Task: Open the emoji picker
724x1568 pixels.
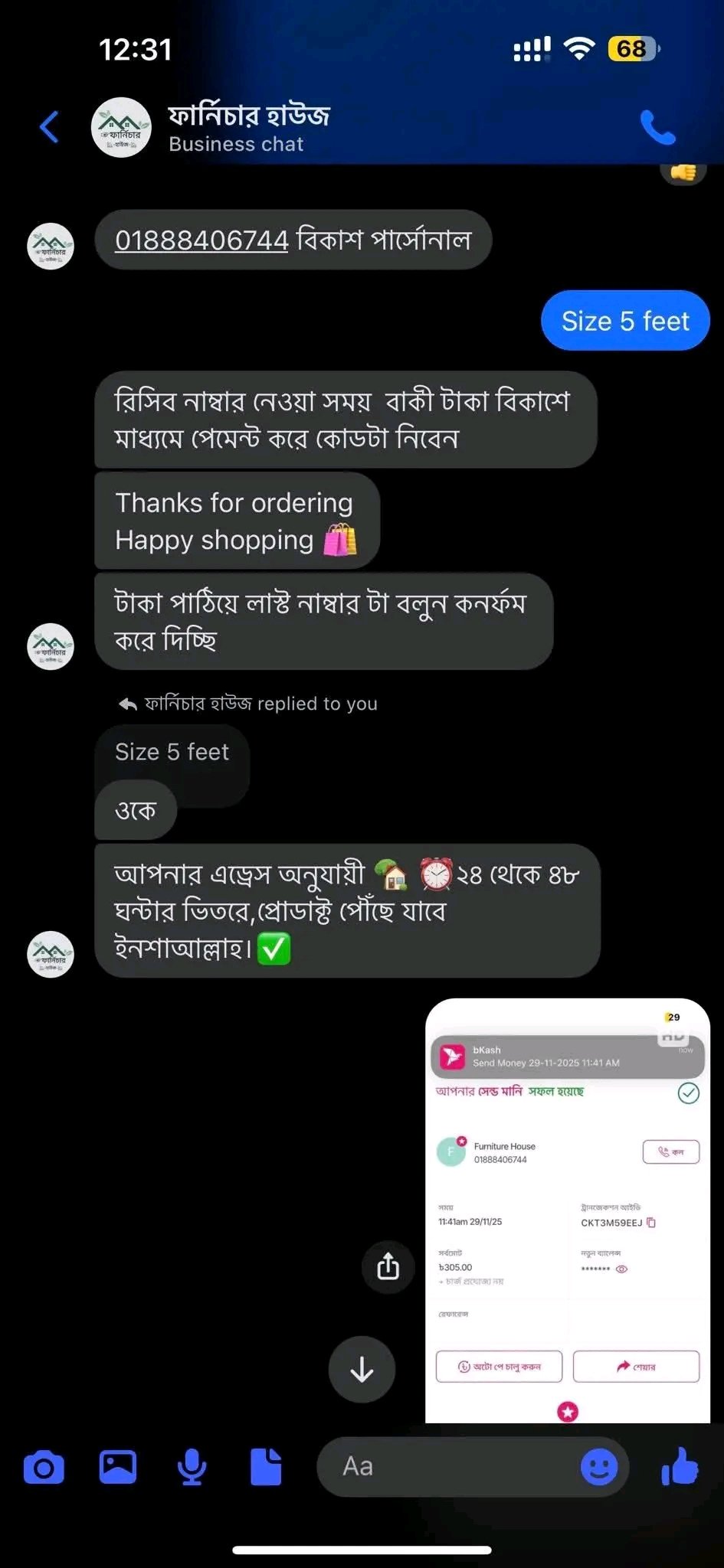Action: (598, 1467)
